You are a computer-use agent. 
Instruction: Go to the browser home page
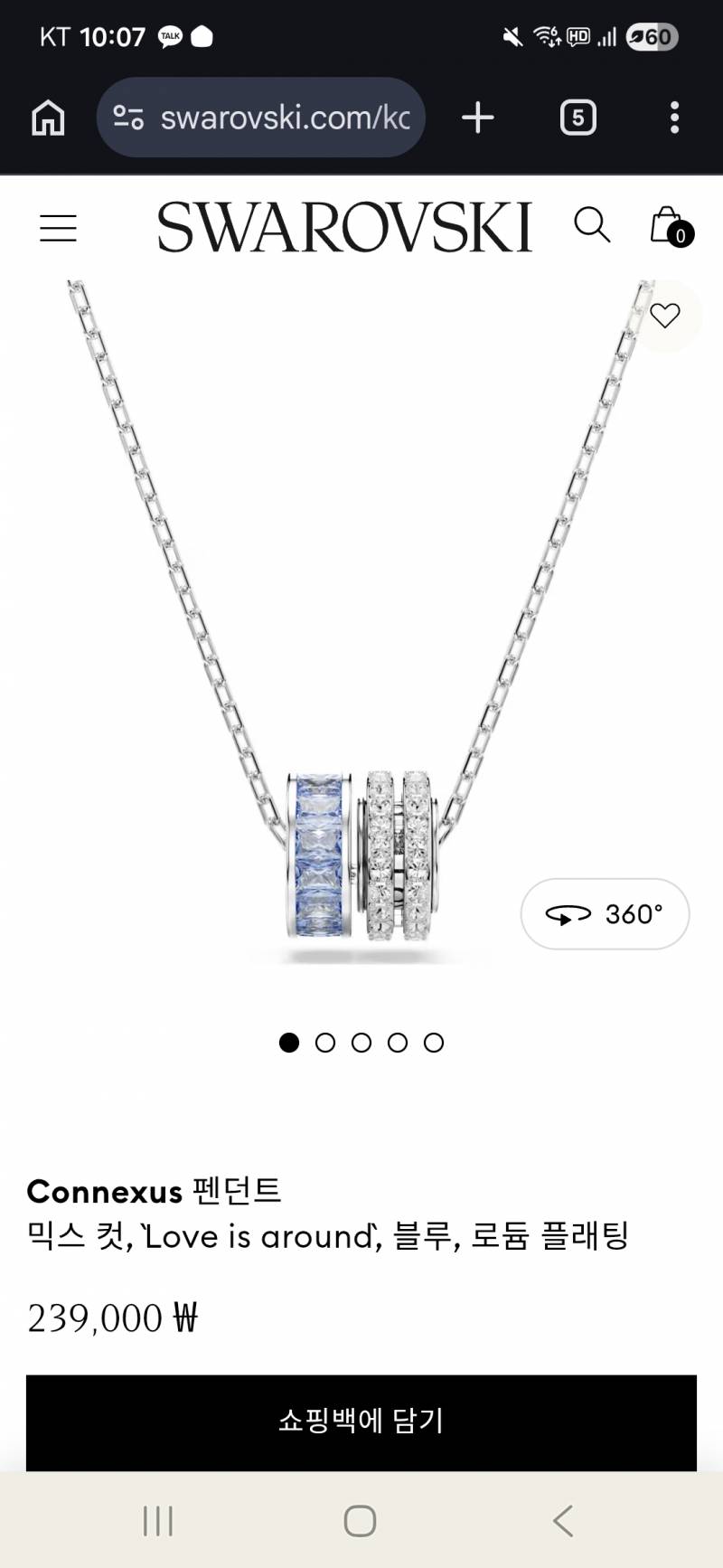click(x=48, y=118)
